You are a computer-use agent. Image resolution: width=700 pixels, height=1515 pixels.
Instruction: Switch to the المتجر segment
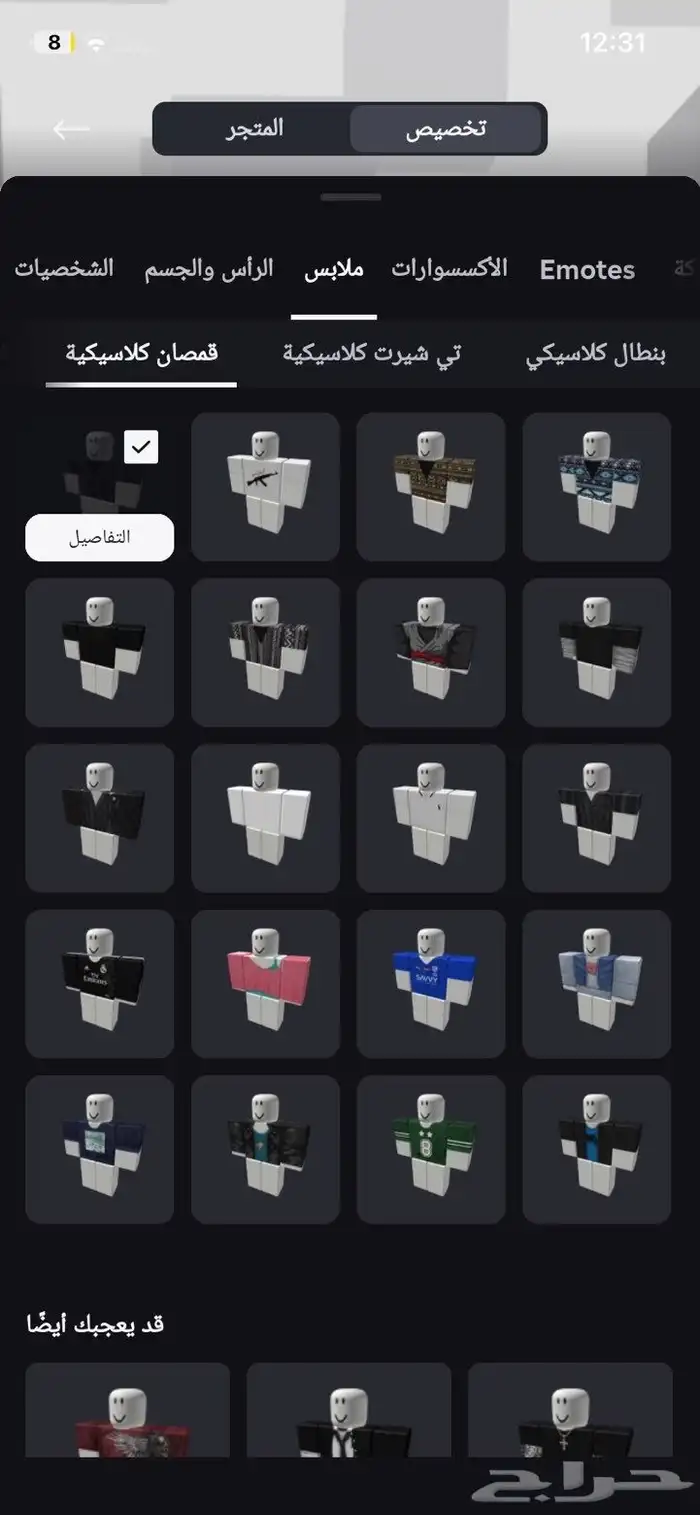pos(252,129)
